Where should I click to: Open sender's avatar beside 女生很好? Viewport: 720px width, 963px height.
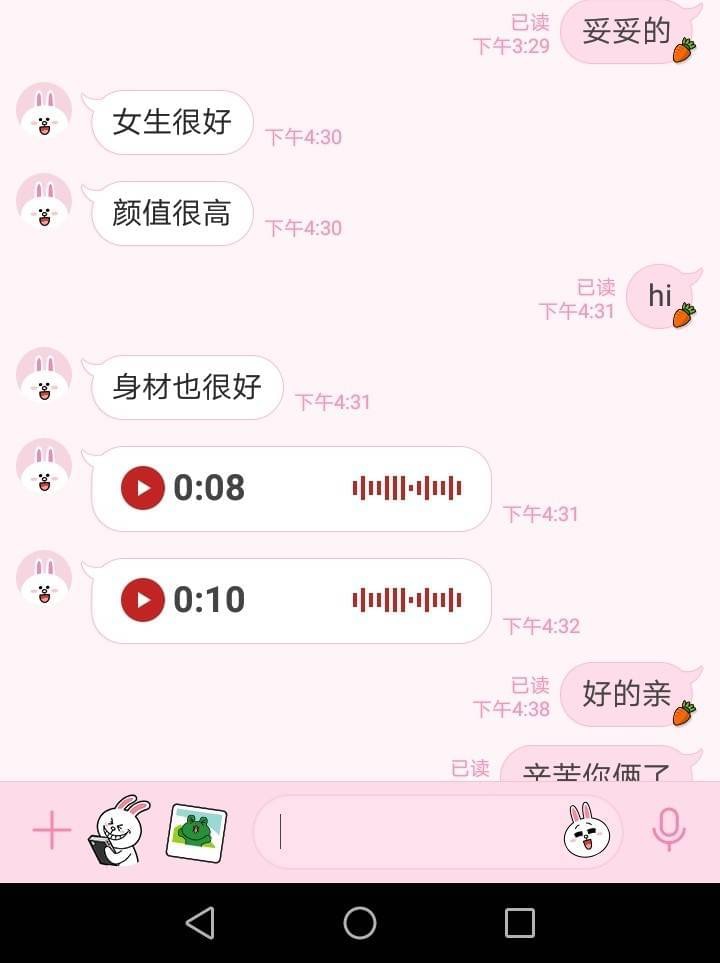point(44,110)
